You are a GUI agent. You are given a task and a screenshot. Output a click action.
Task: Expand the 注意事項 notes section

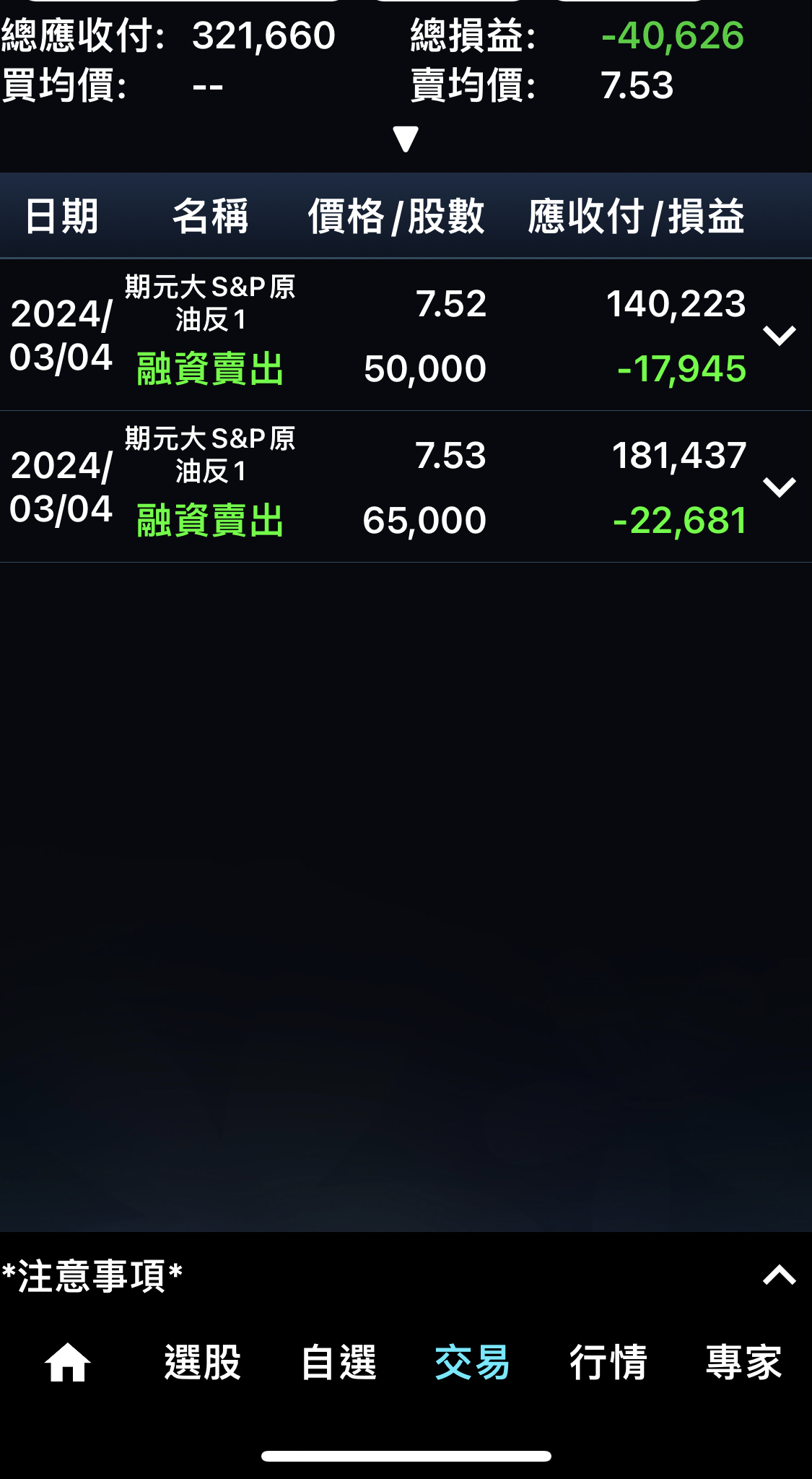point(779,1275)
